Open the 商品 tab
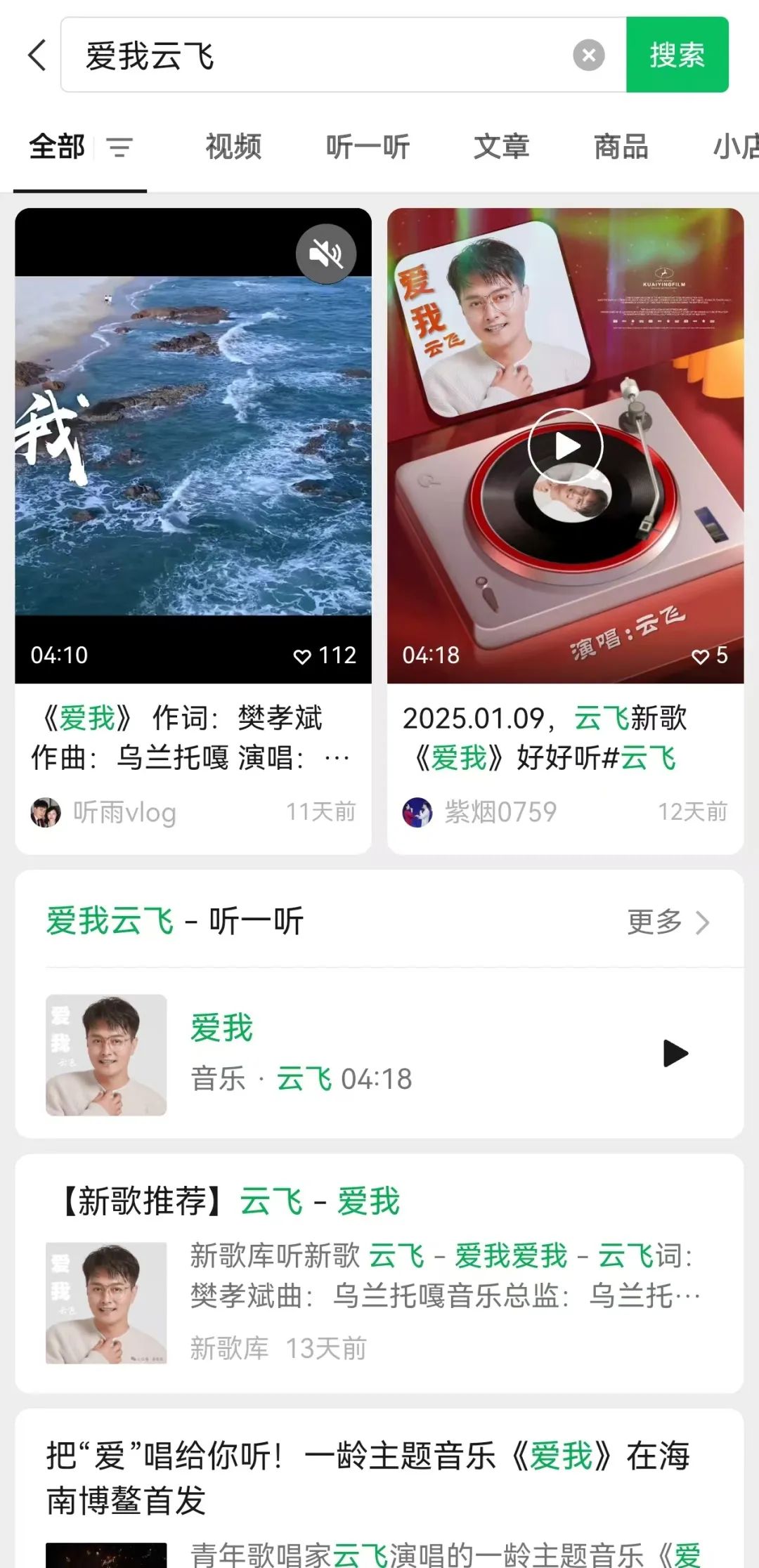This screenshot has height=1568, width=759. pyautogui.click(x=621, y=148)
